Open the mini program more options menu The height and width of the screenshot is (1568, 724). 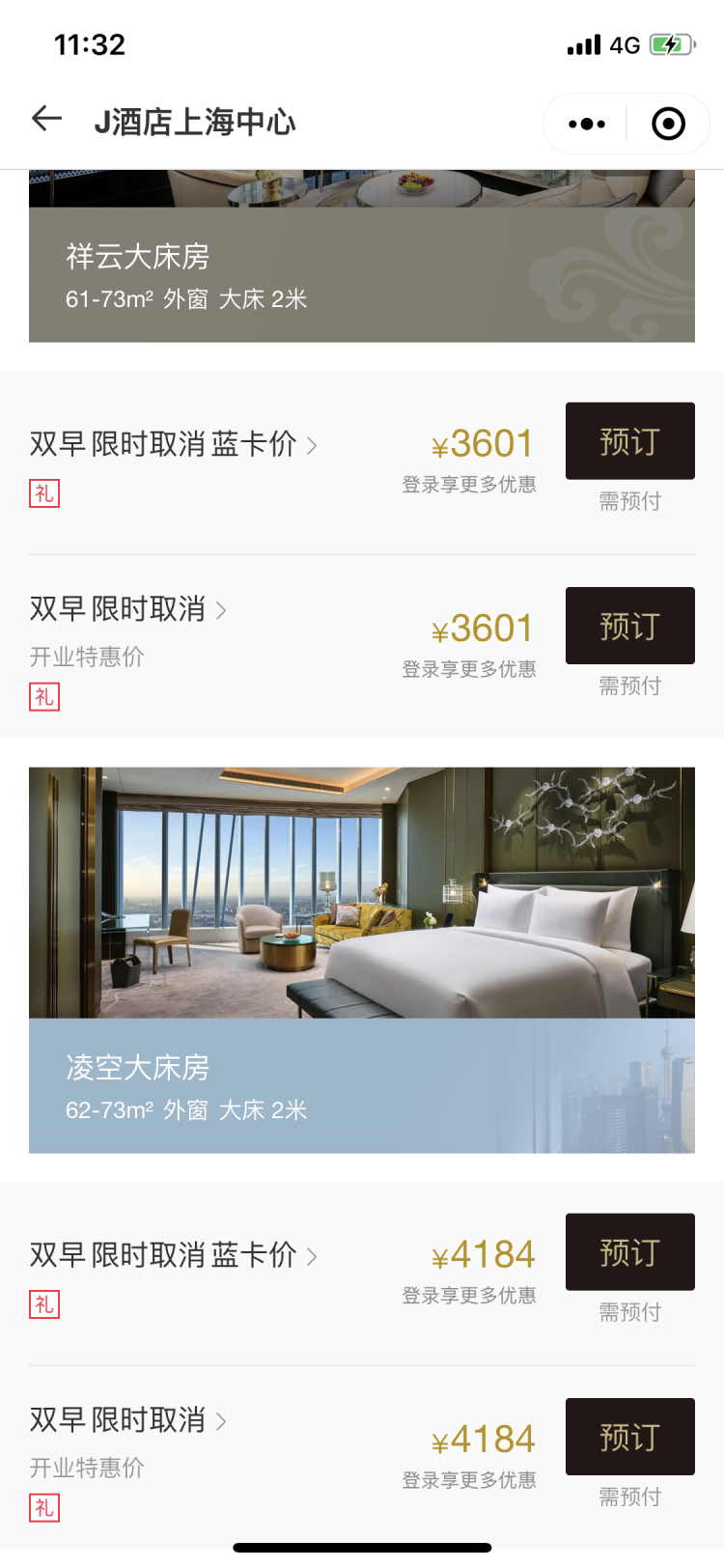587,124
